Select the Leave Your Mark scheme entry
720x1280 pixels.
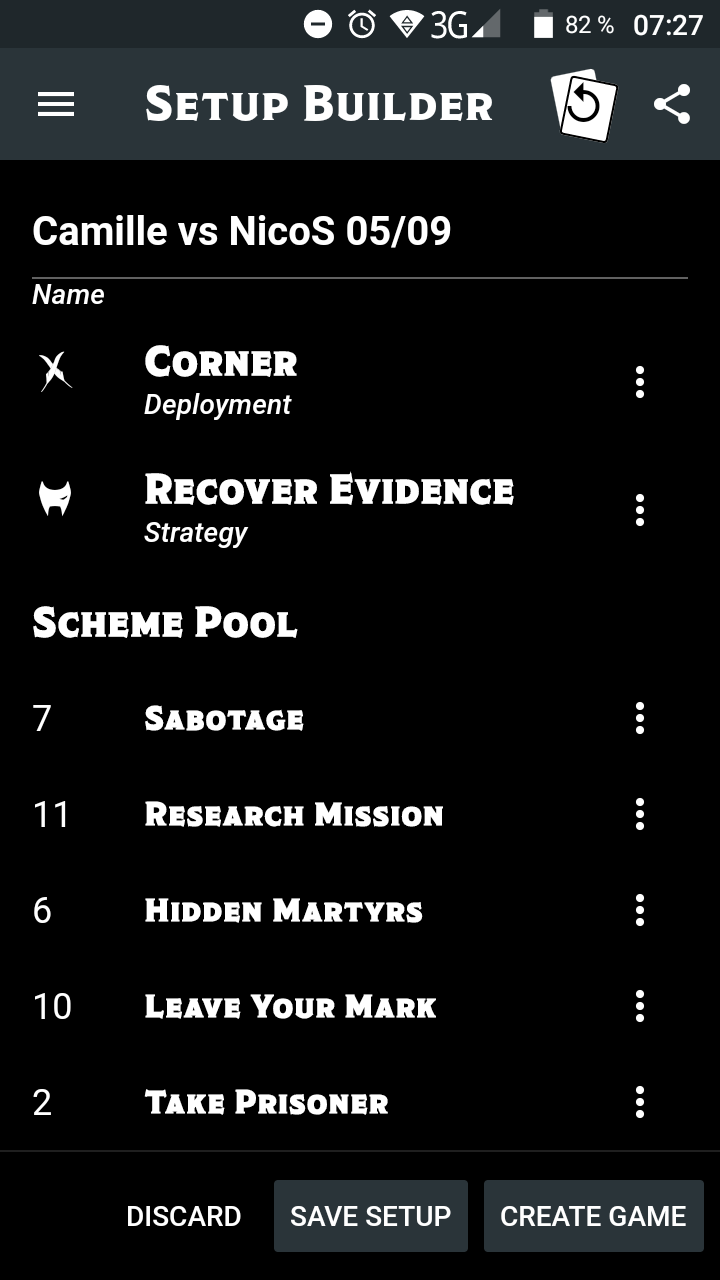tap(290, 1006)
